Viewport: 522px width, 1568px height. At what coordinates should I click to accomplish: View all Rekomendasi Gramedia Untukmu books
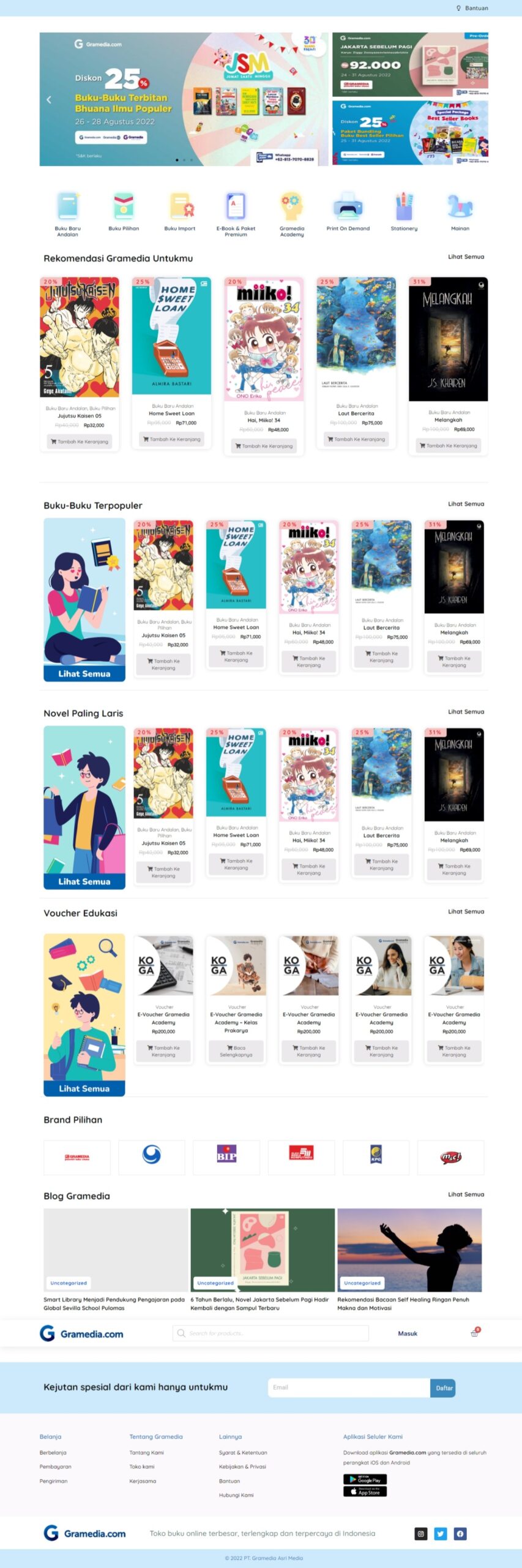465,257
